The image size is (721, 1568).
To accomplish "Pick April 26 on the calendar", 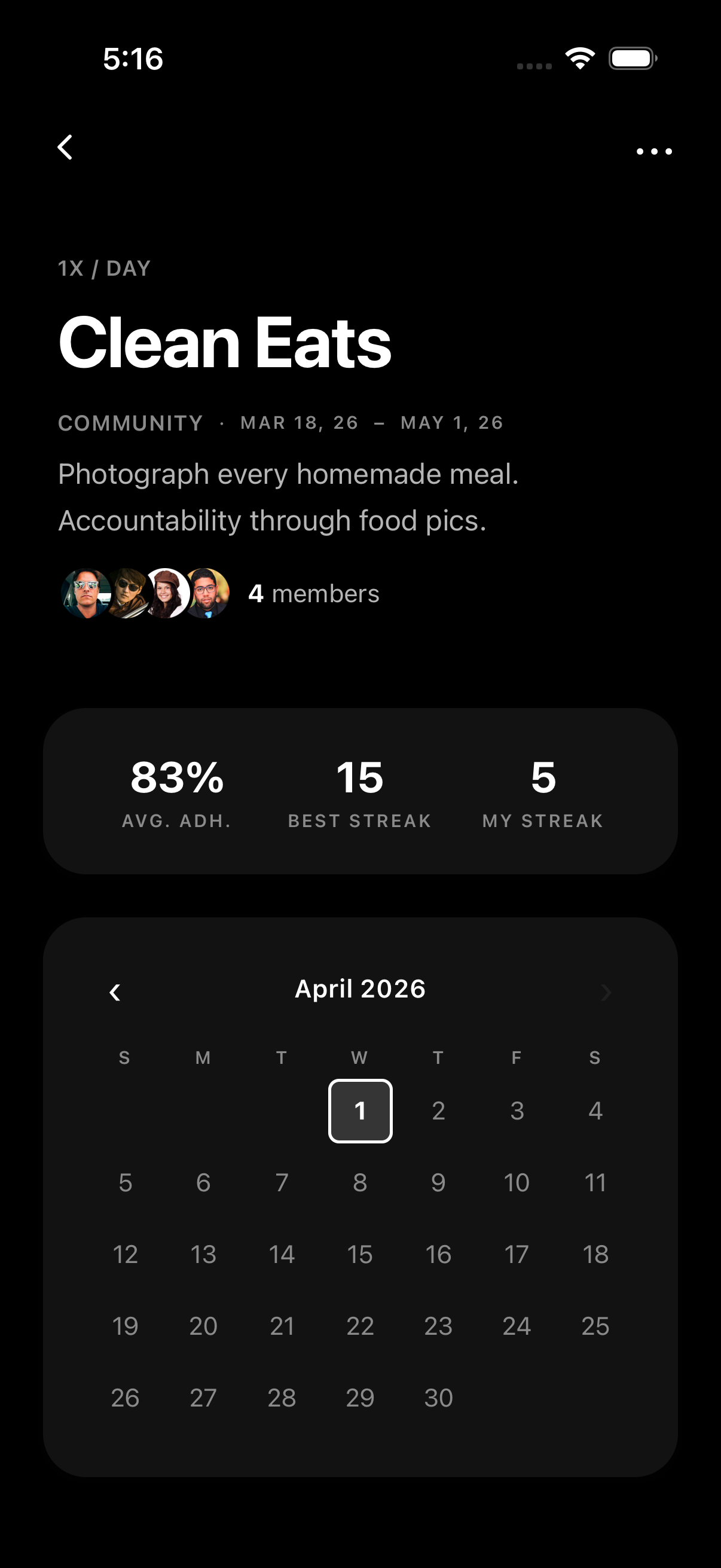I will 125,1398.
